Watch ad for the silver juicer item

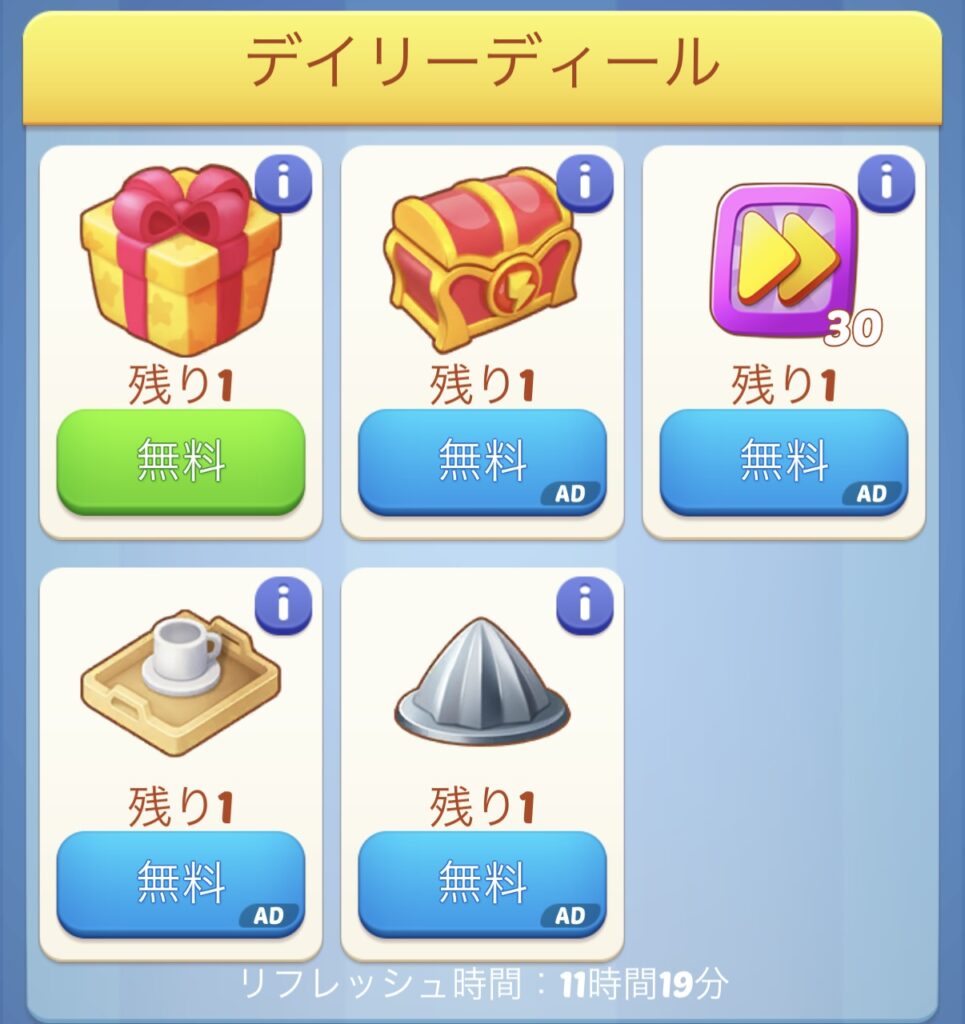[x=482, y=884]
